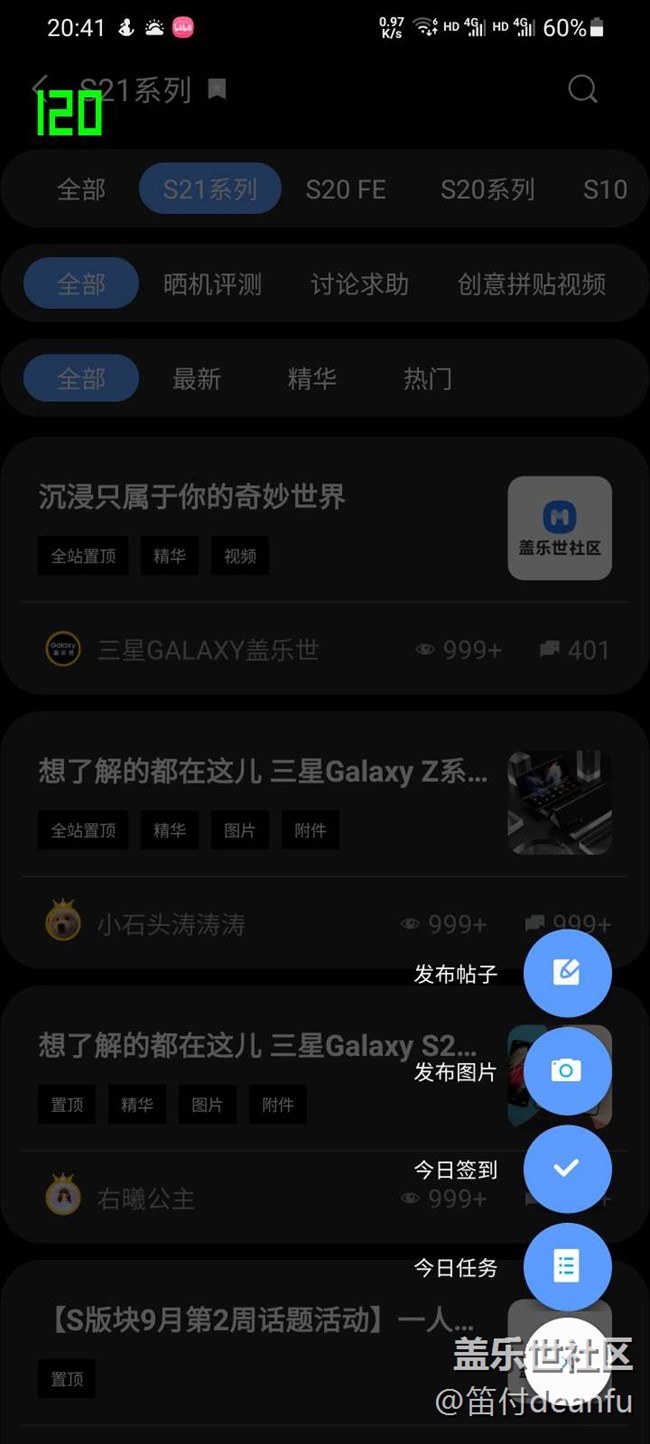
Task: Select the 全部 series tab beside S21系列
Action: [81, 189]
